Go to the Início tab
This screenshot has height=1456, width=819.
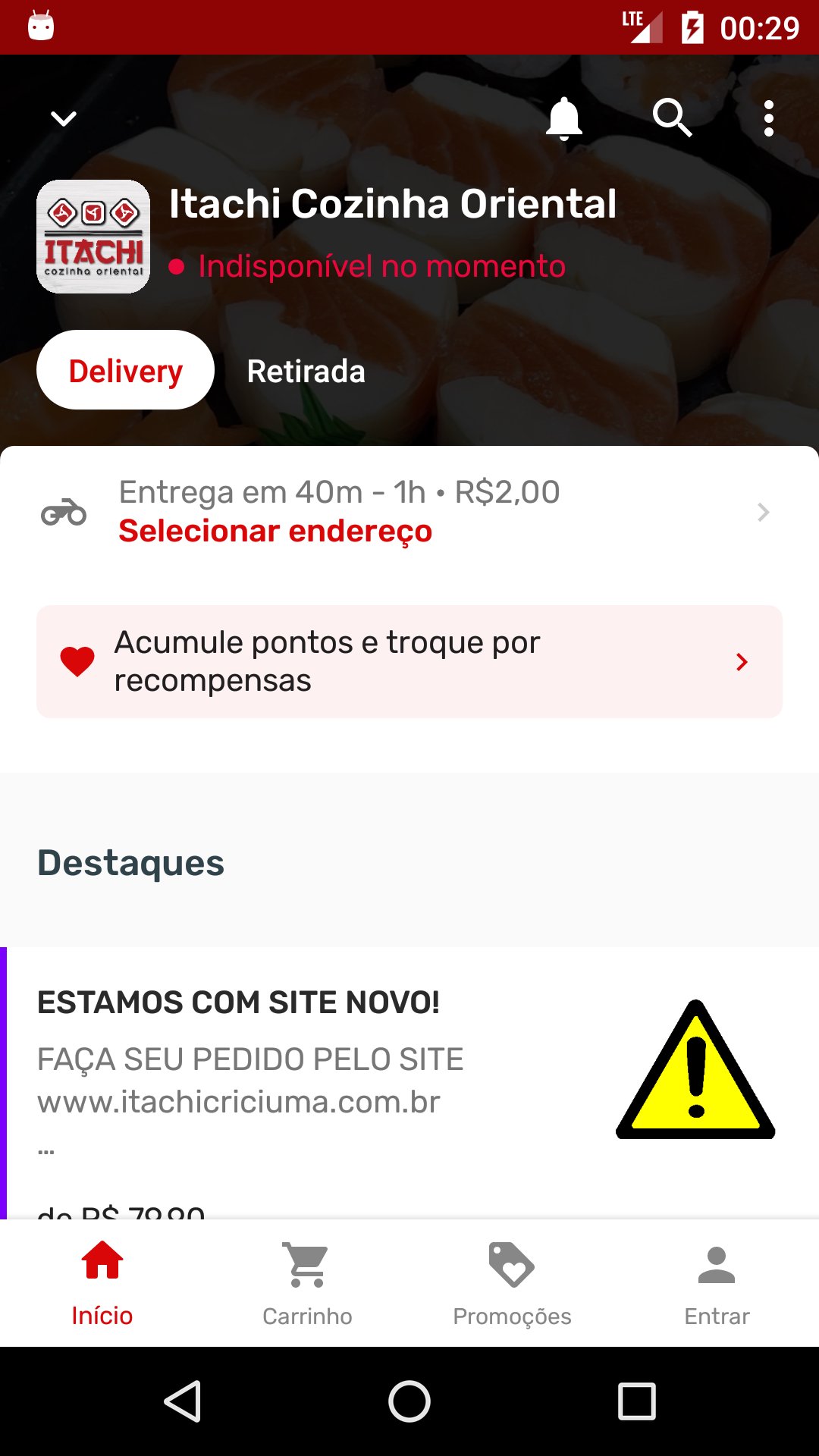click(x=102, y=1283)
